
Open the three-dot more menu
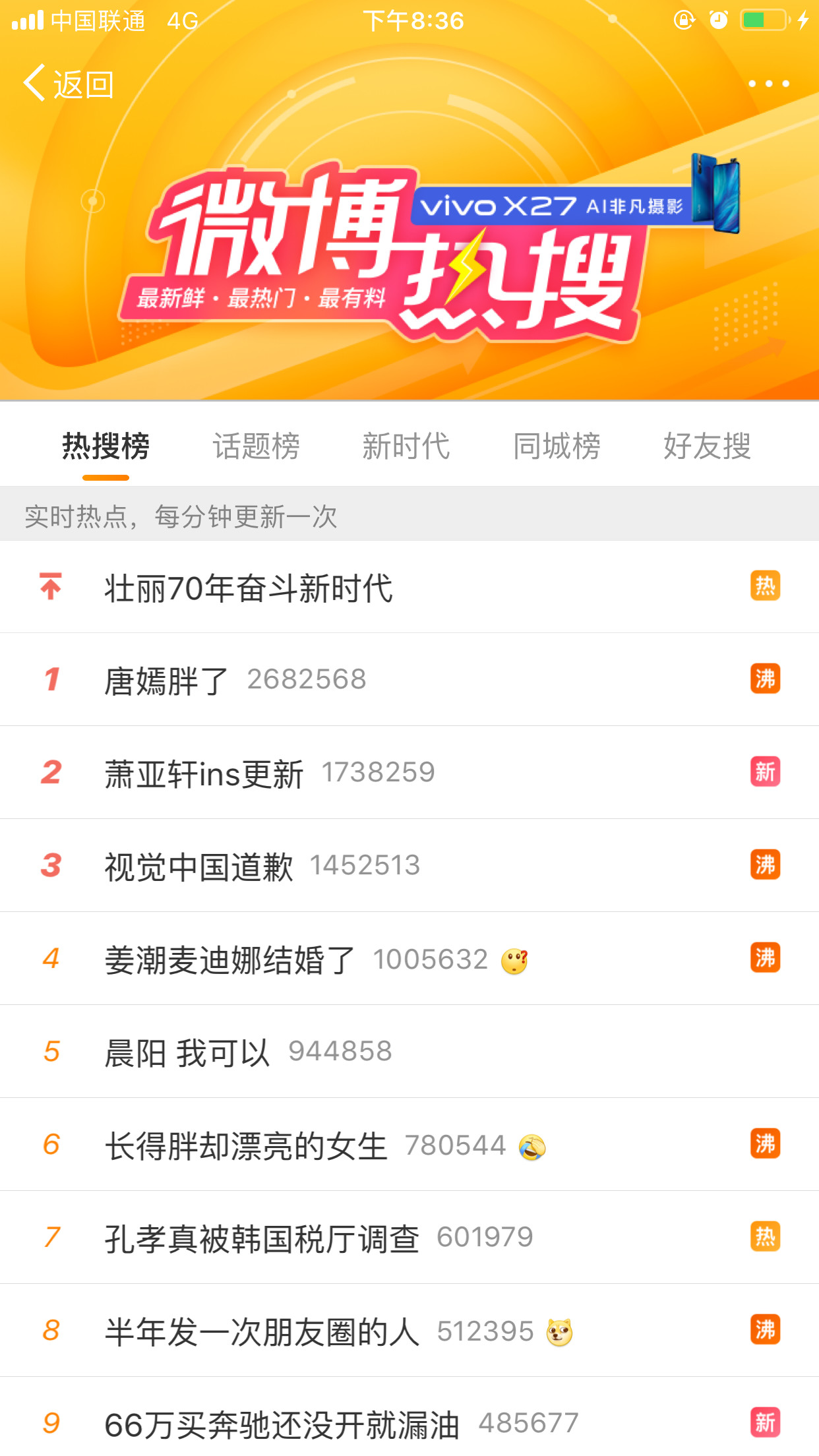(768, 84)
